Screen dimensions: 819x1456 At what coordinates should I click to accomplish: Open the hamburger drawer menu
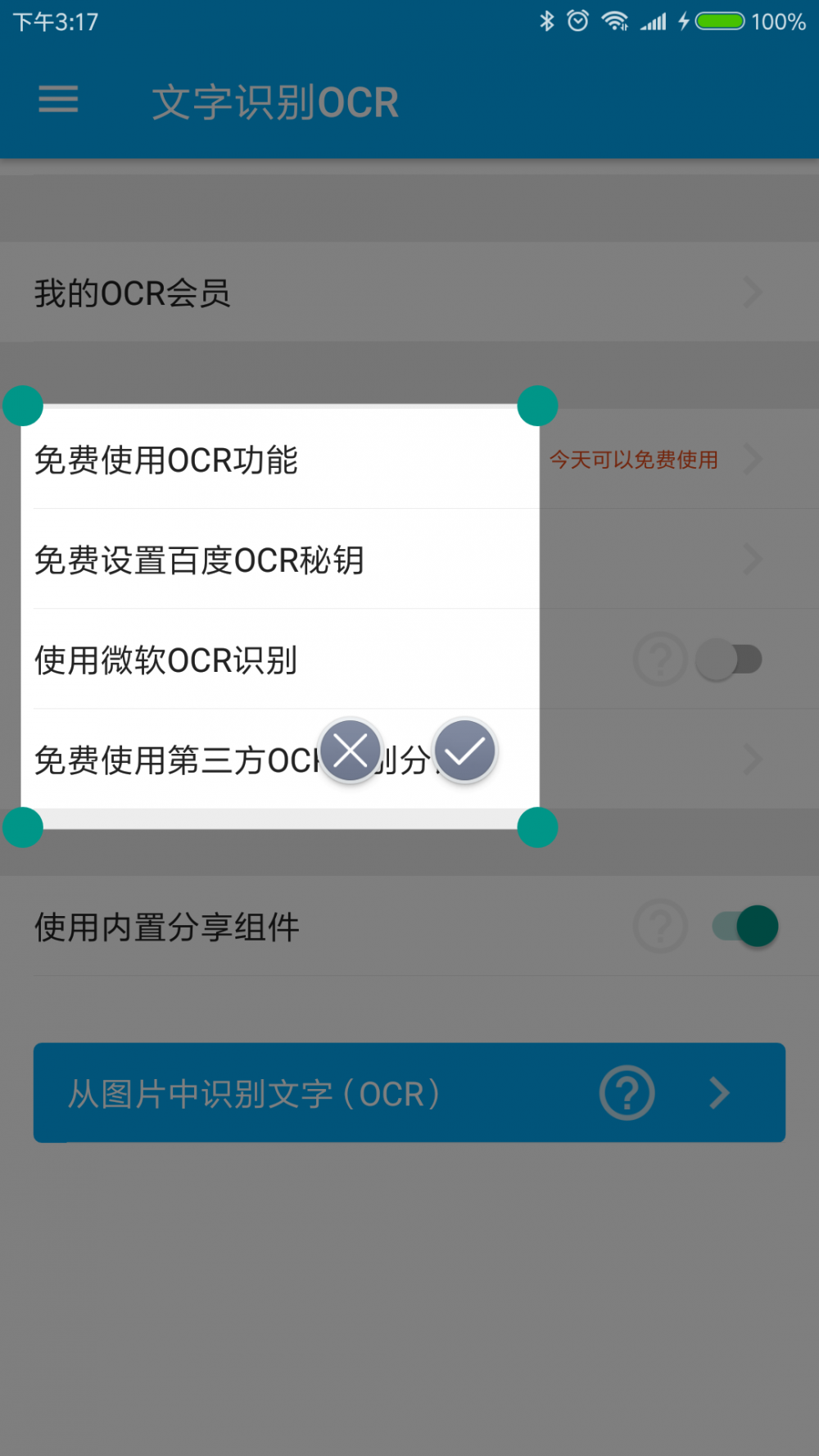pos(58,100)
